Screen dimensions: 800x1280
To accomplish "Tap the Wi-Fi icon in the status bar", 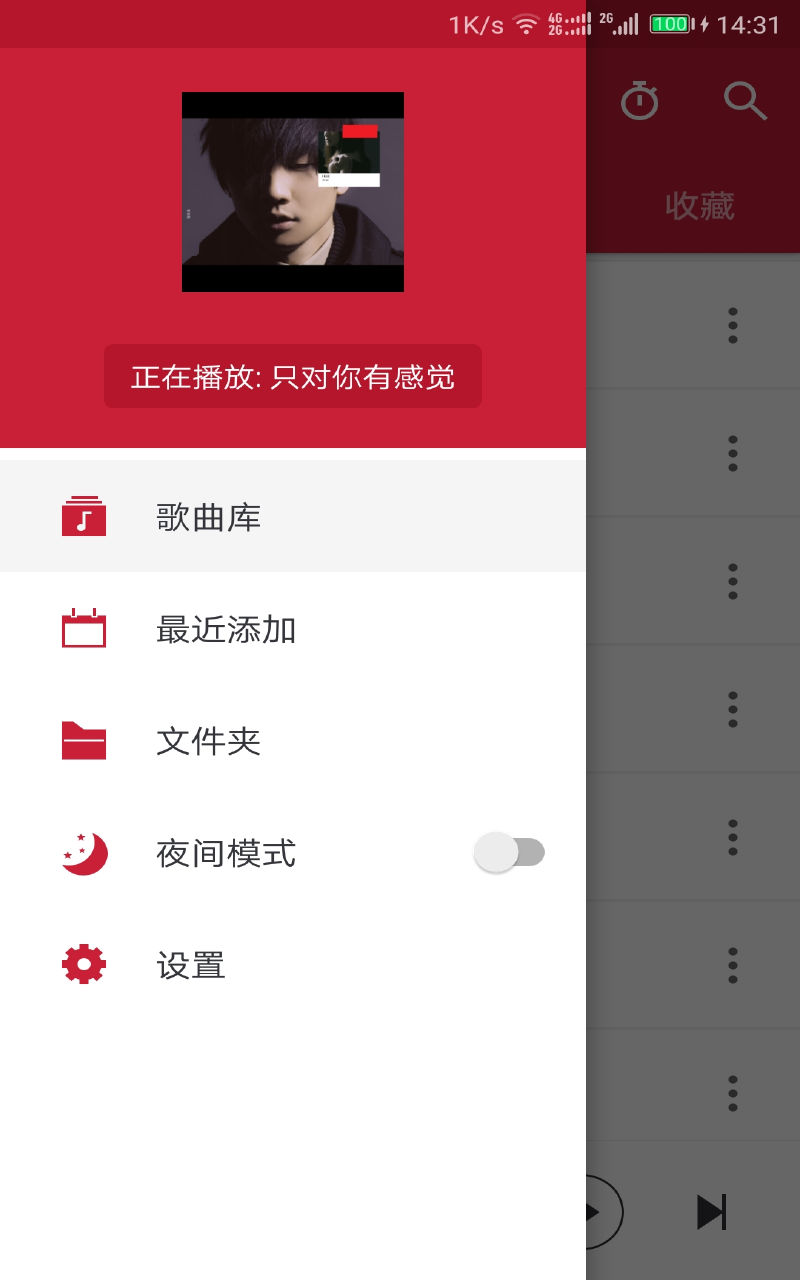I will pos(527,22).
